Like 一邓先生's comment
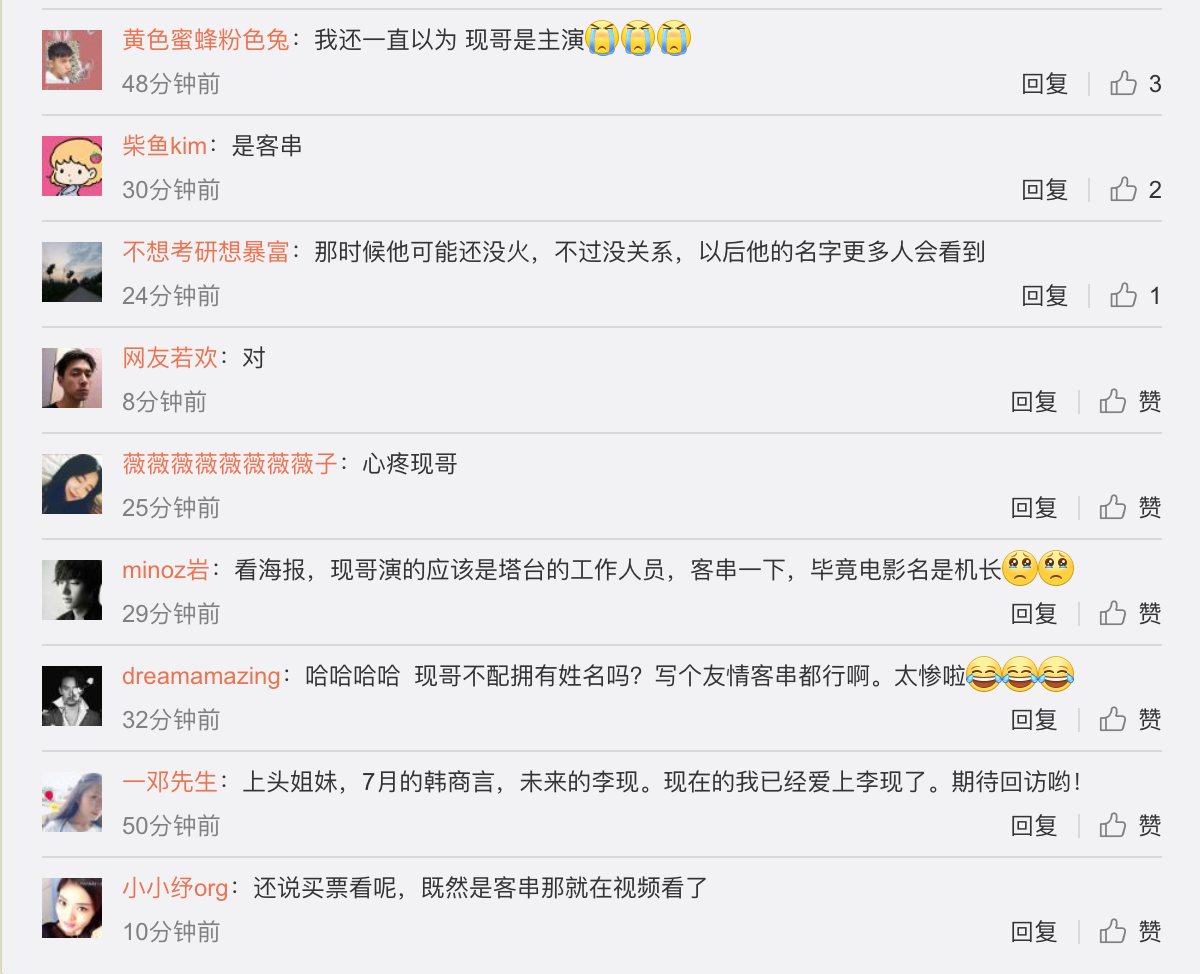Image resolution: width=1200 pixels, height=974 pixels. (x=1130, y=826)
